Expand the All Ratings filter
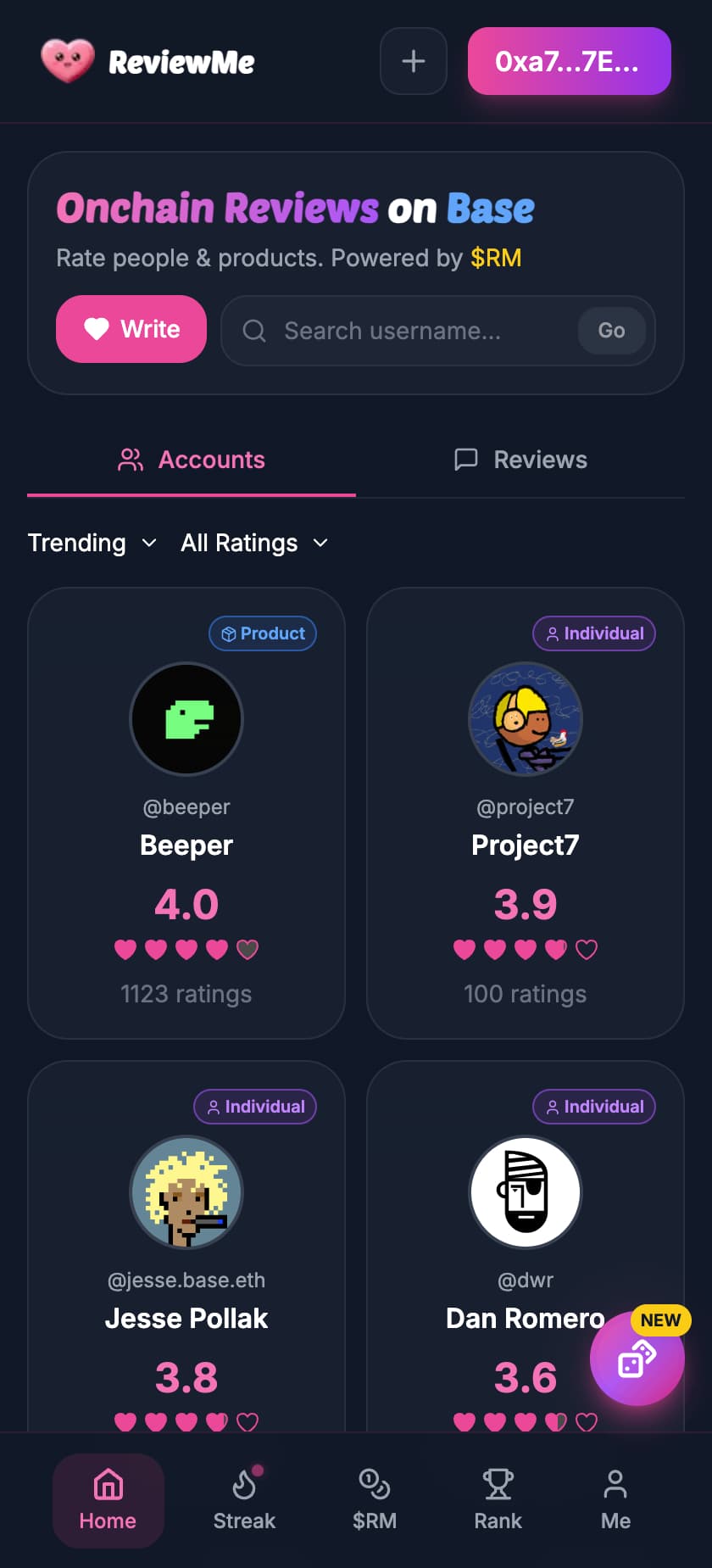 (253, 543)
